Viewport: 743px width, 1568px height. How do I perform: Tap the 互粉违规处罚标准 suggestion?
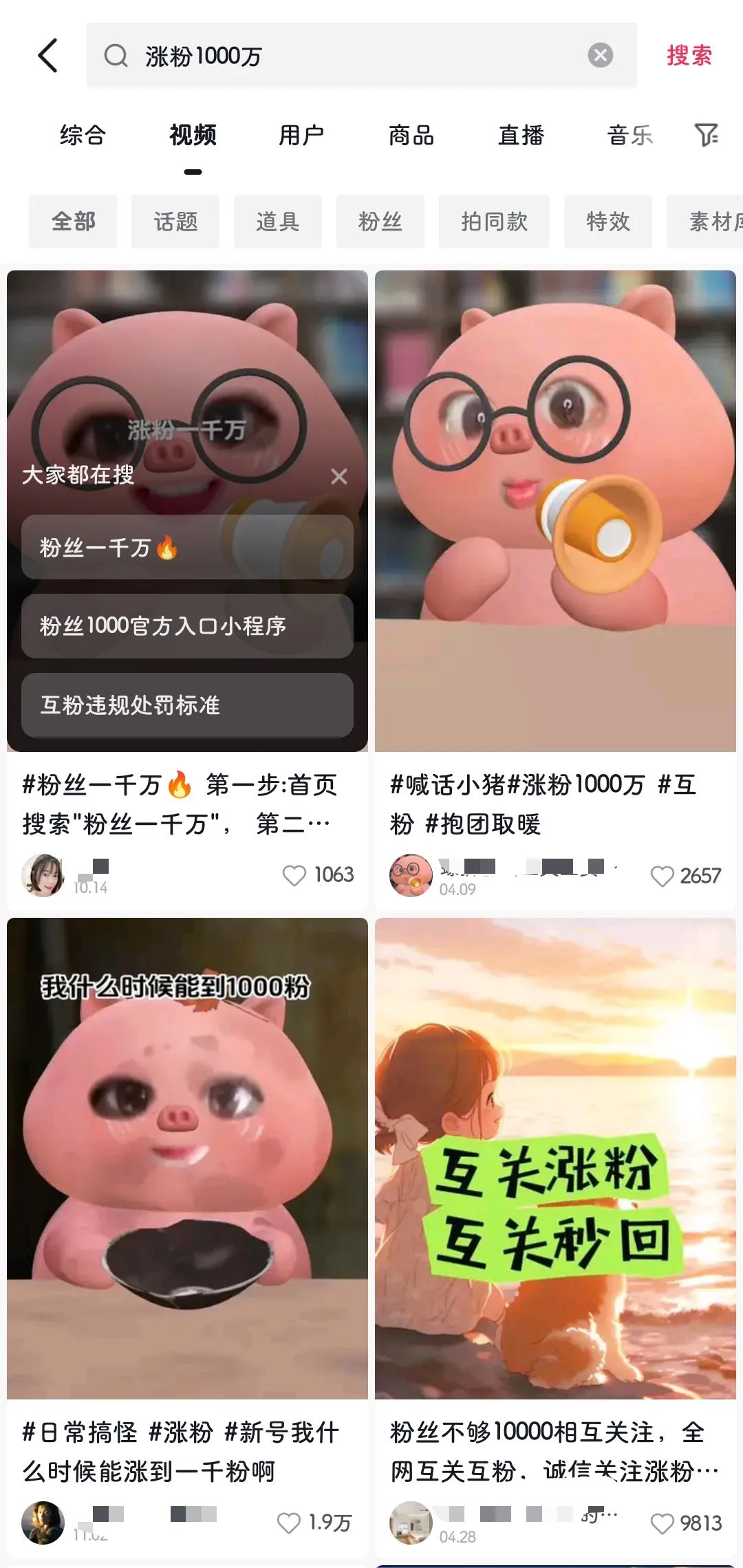click(x=187, y=705)
